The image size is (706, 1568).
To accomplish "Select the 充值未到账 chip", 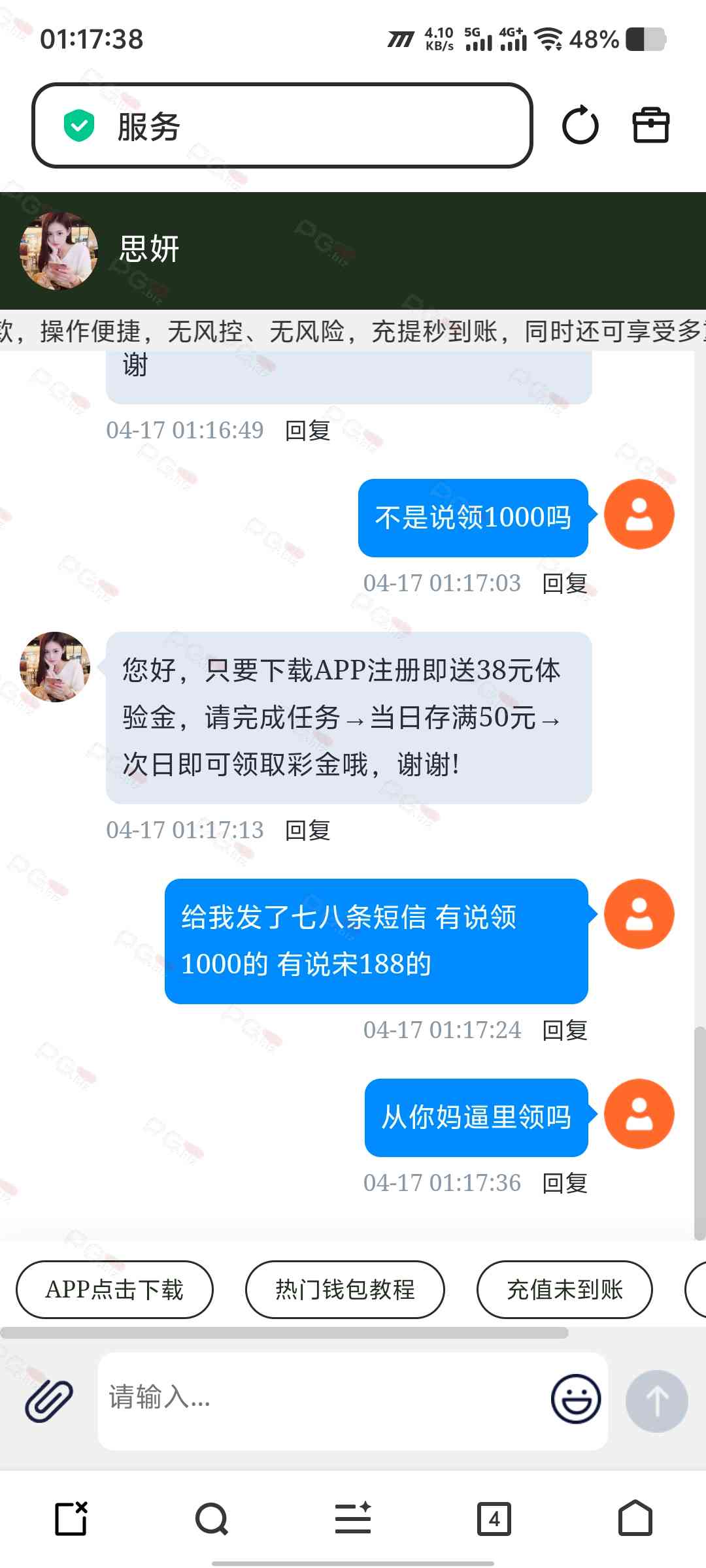I will pos(565,1290).
